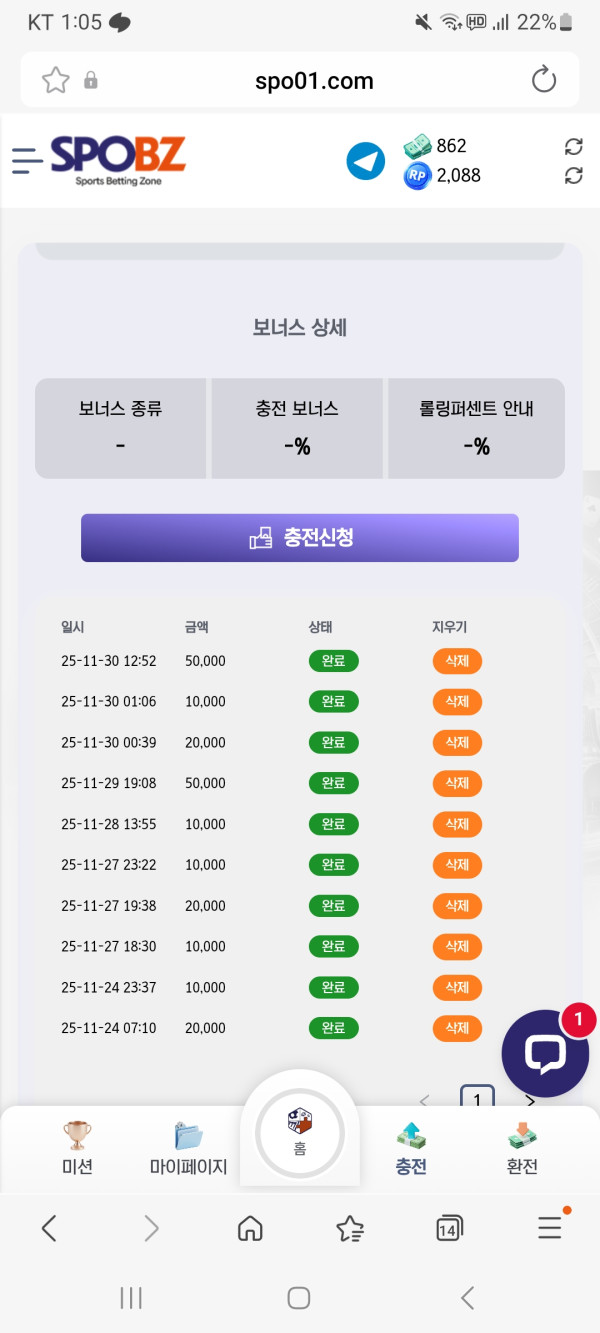
Task: Open the hamburger drawer menu
Action: [x=27, y=160]
